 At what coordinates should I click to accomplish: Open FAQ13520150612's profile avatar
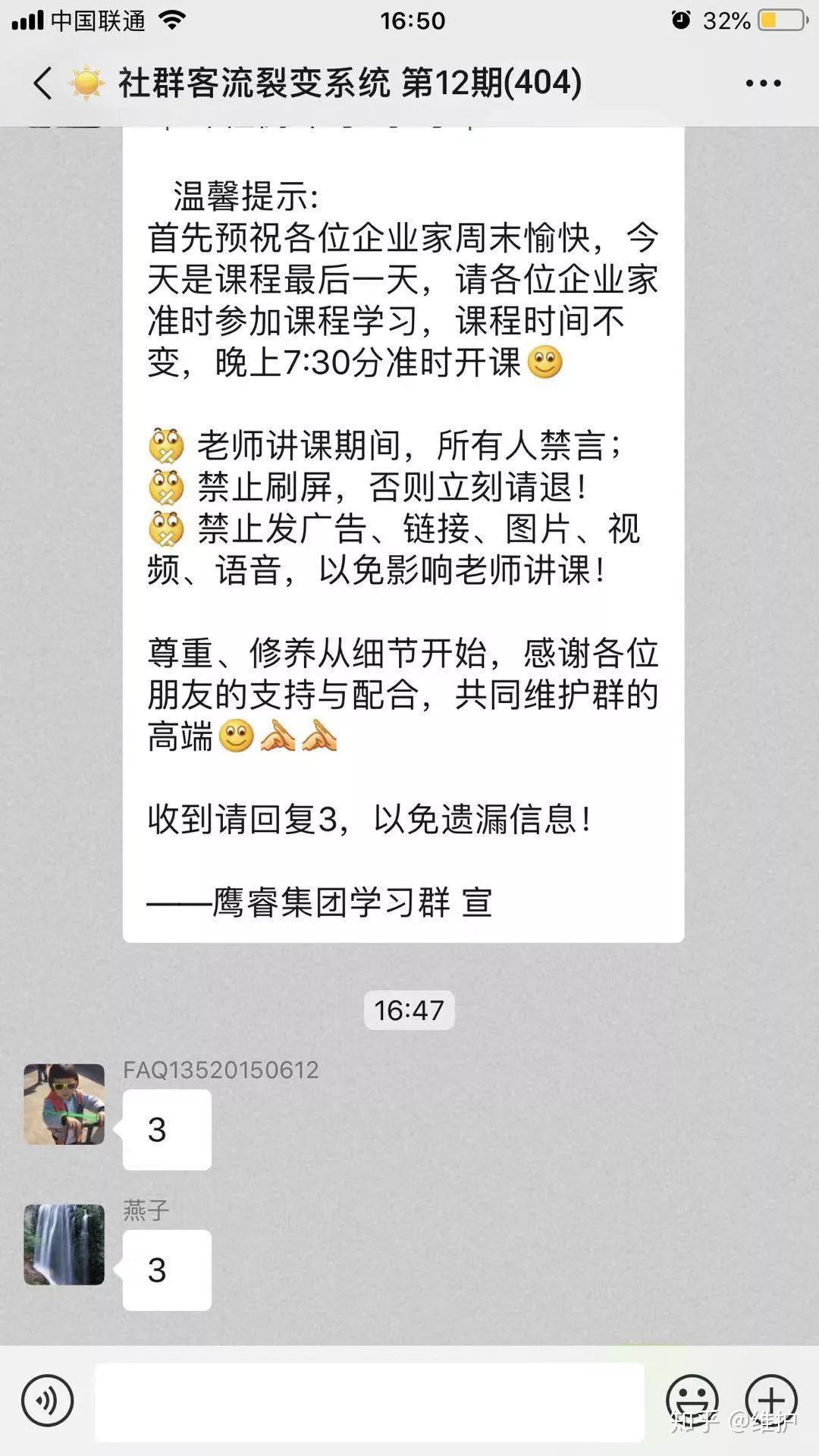[64, 1104]
